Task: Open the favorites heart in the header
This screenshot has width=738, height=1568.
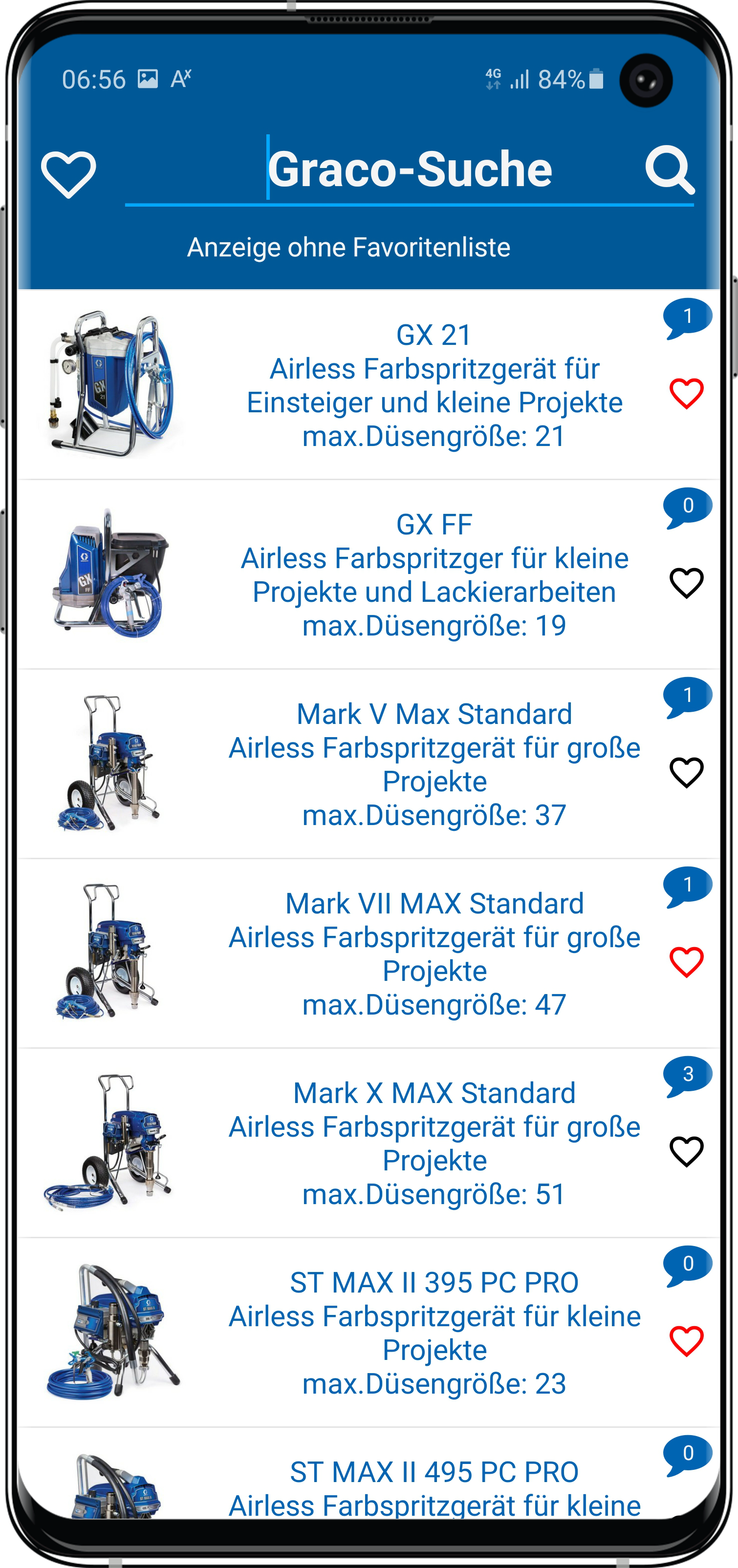Action: 68,174
